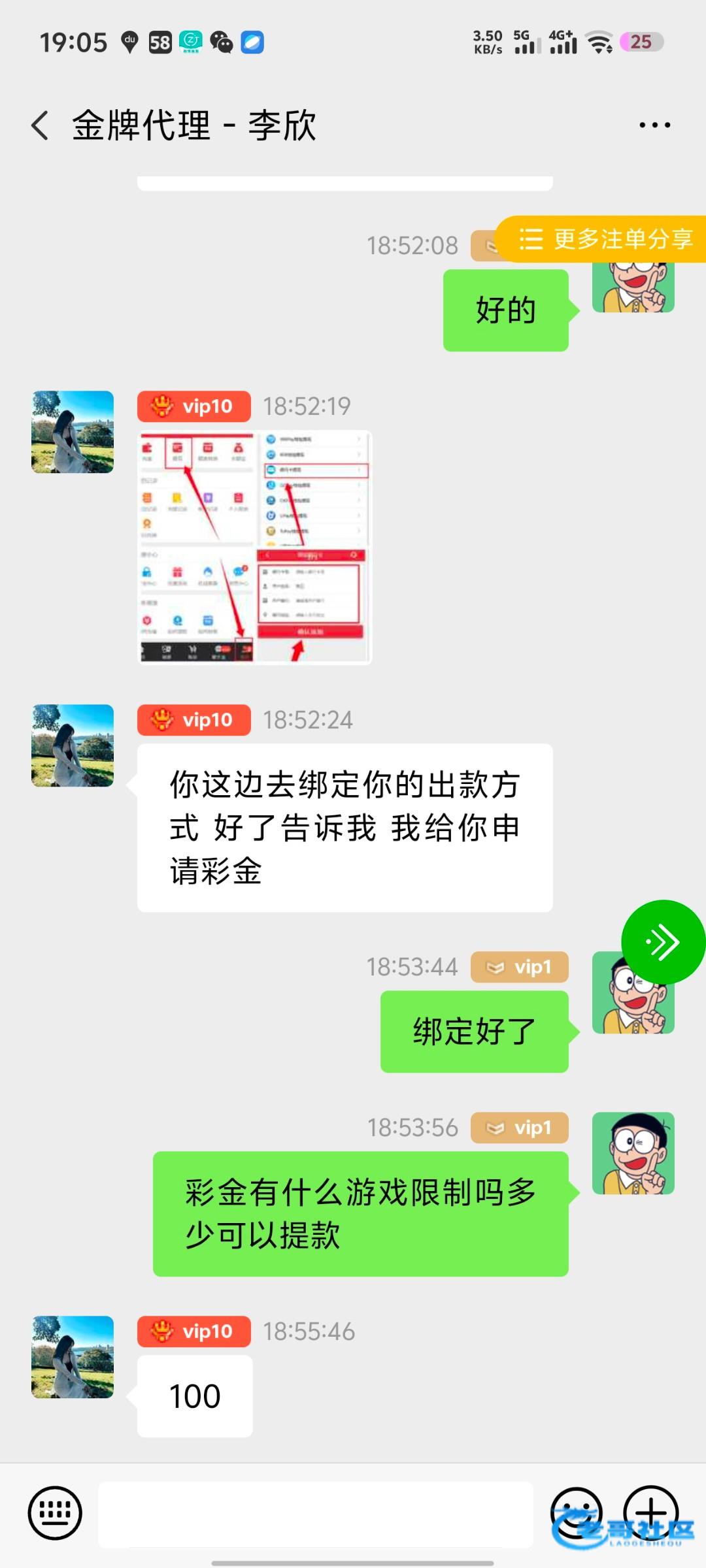
Task: Open the three-dot overflow menu
Action: 654,125
